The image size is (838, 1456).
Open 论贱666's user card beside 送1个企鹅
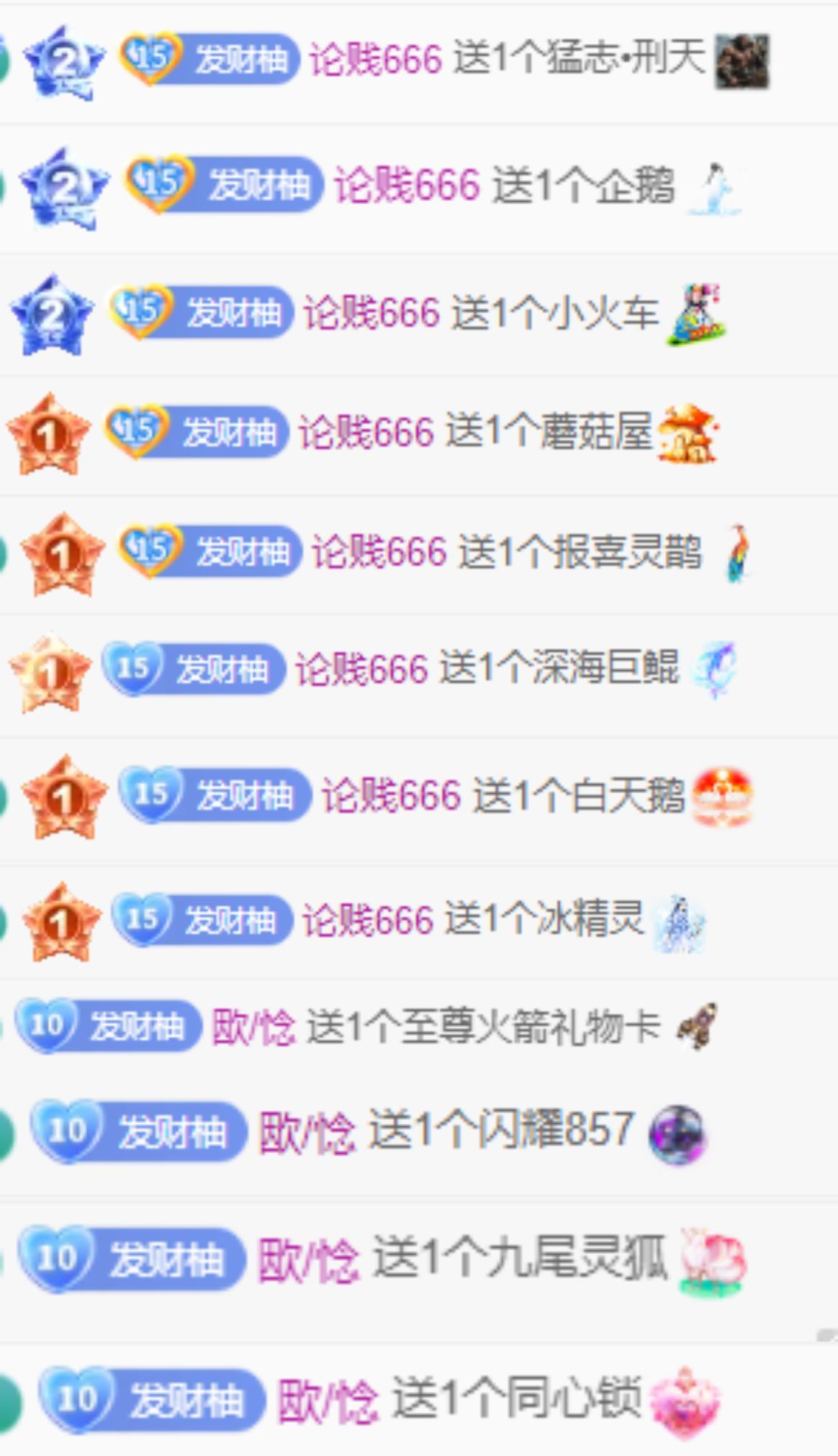(407, 185)
